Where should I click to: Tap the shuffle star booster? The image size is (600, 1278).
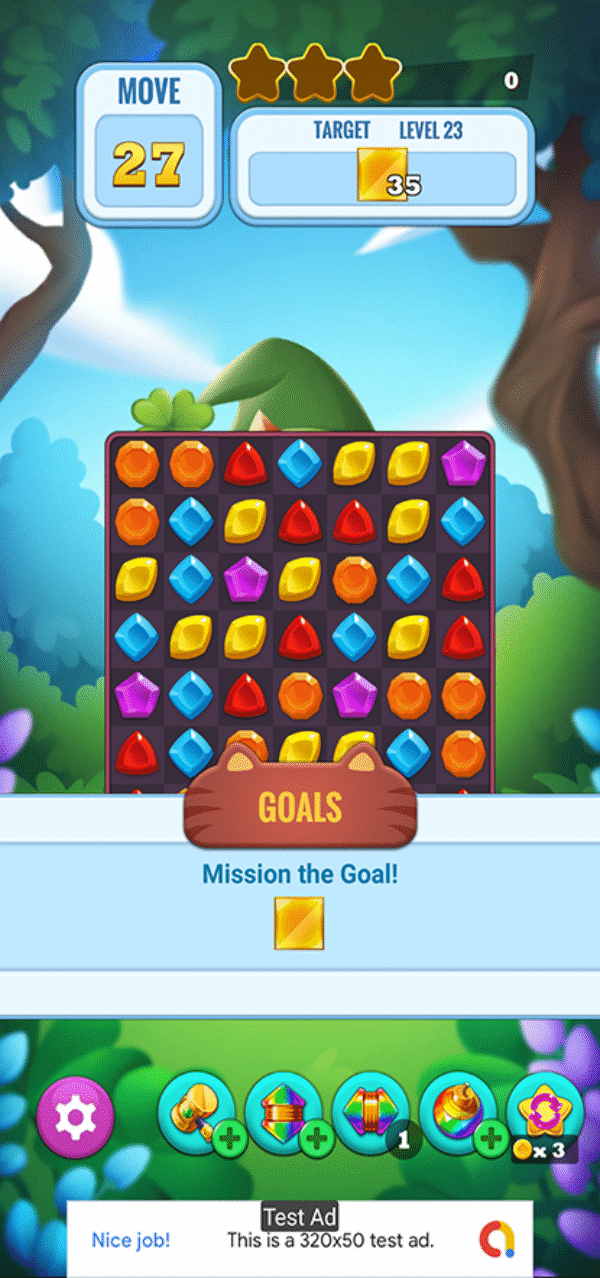pyautogui.click(x=543, y=1110)
